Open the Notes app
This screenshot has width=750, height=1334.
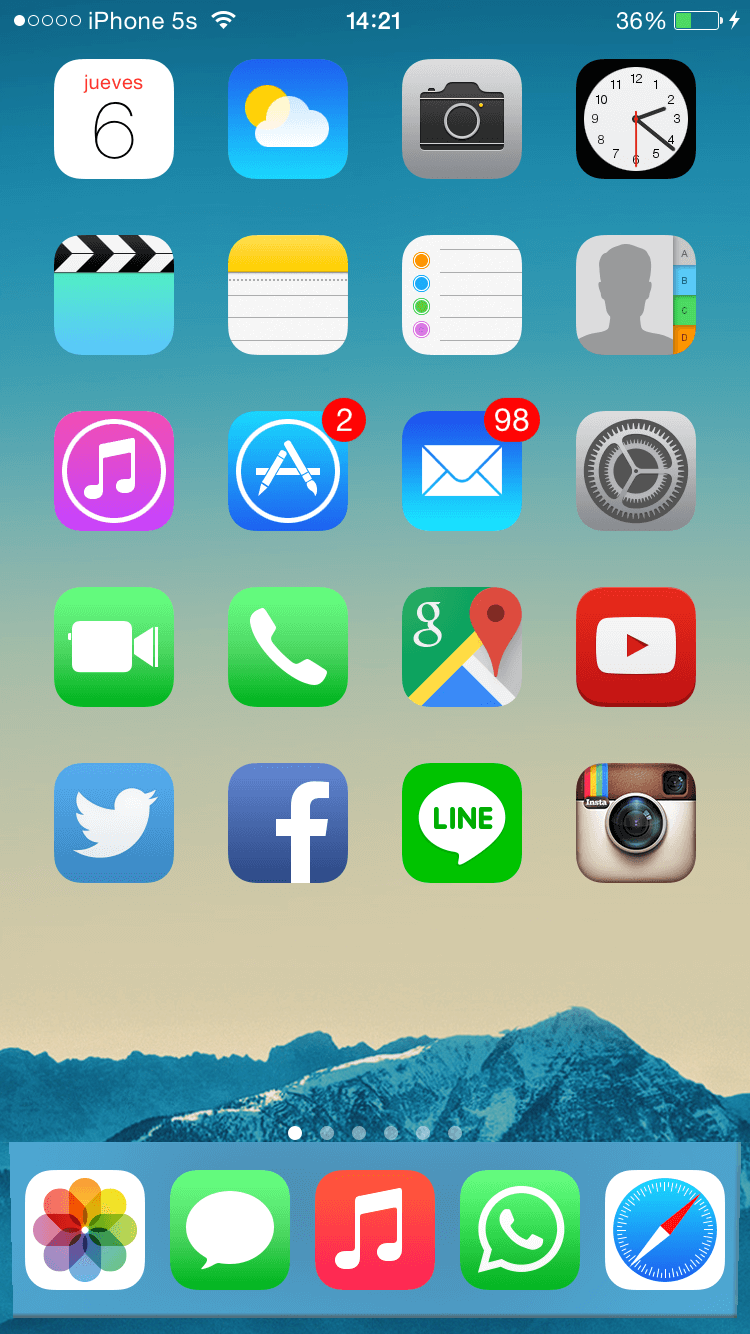(288, 295)
